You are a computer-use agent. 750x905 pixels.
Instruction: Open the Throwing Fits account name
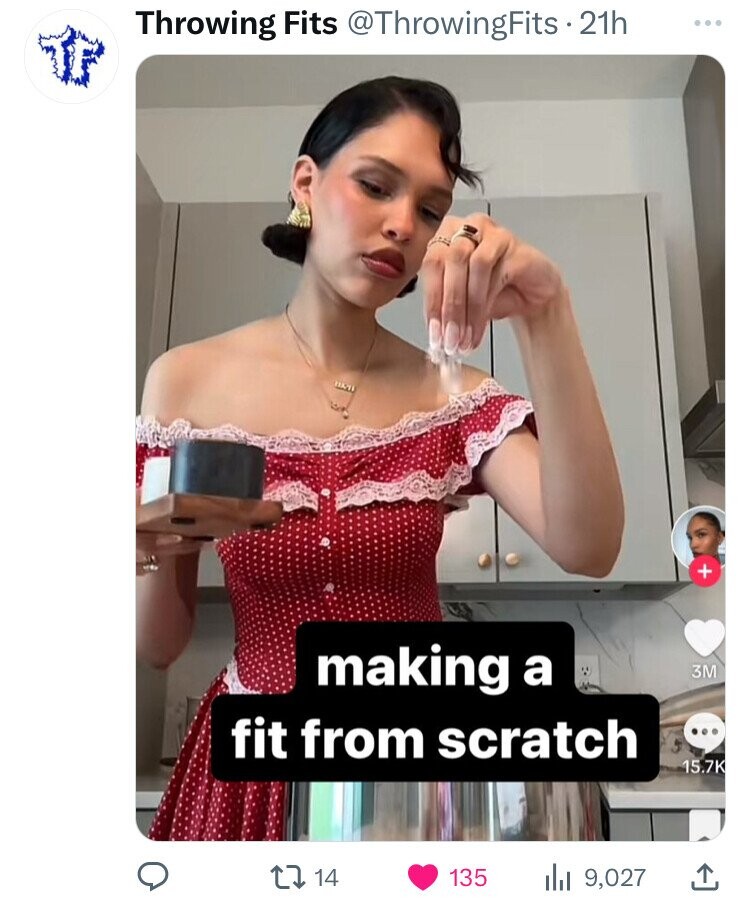tap(235, 23)
